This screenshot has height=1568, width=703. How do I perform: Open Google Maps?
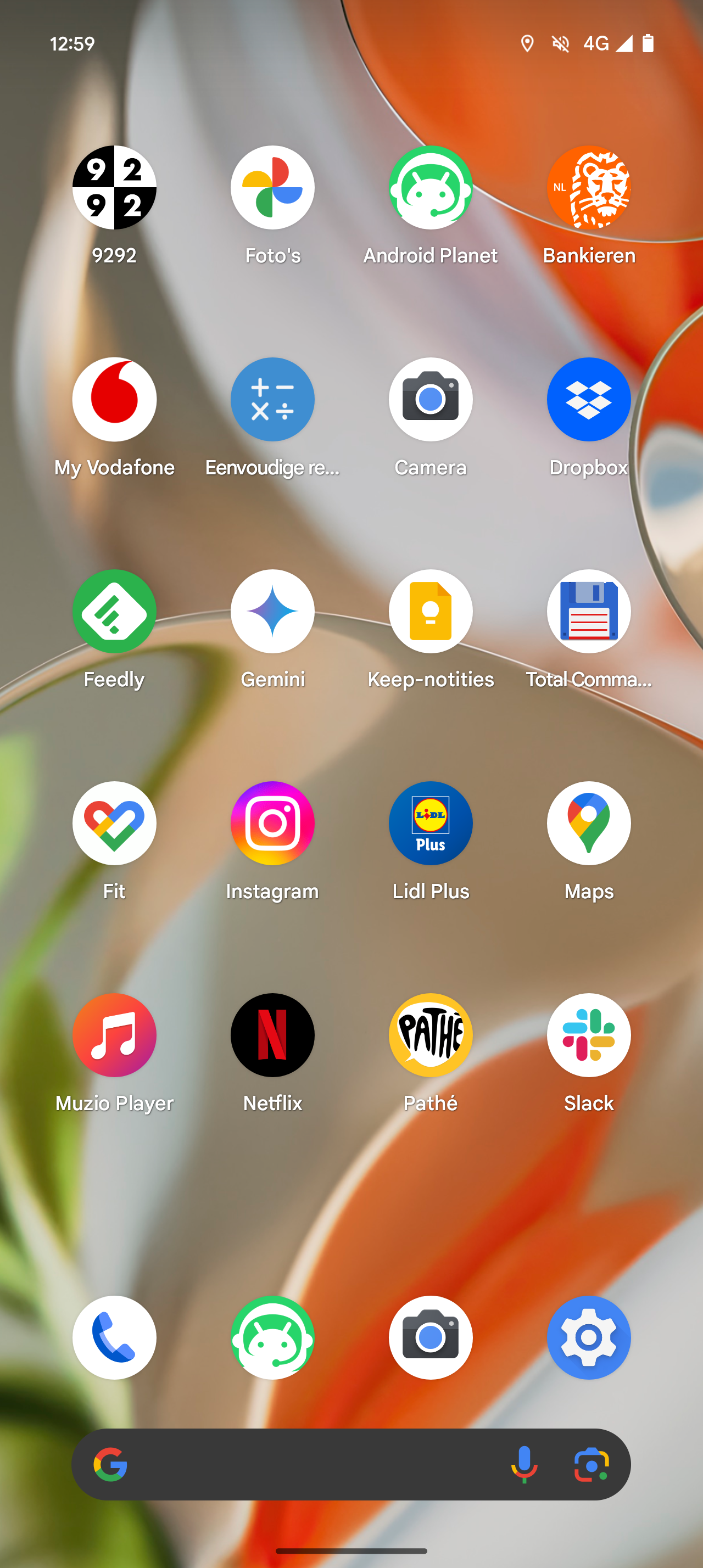coord(589,823)
